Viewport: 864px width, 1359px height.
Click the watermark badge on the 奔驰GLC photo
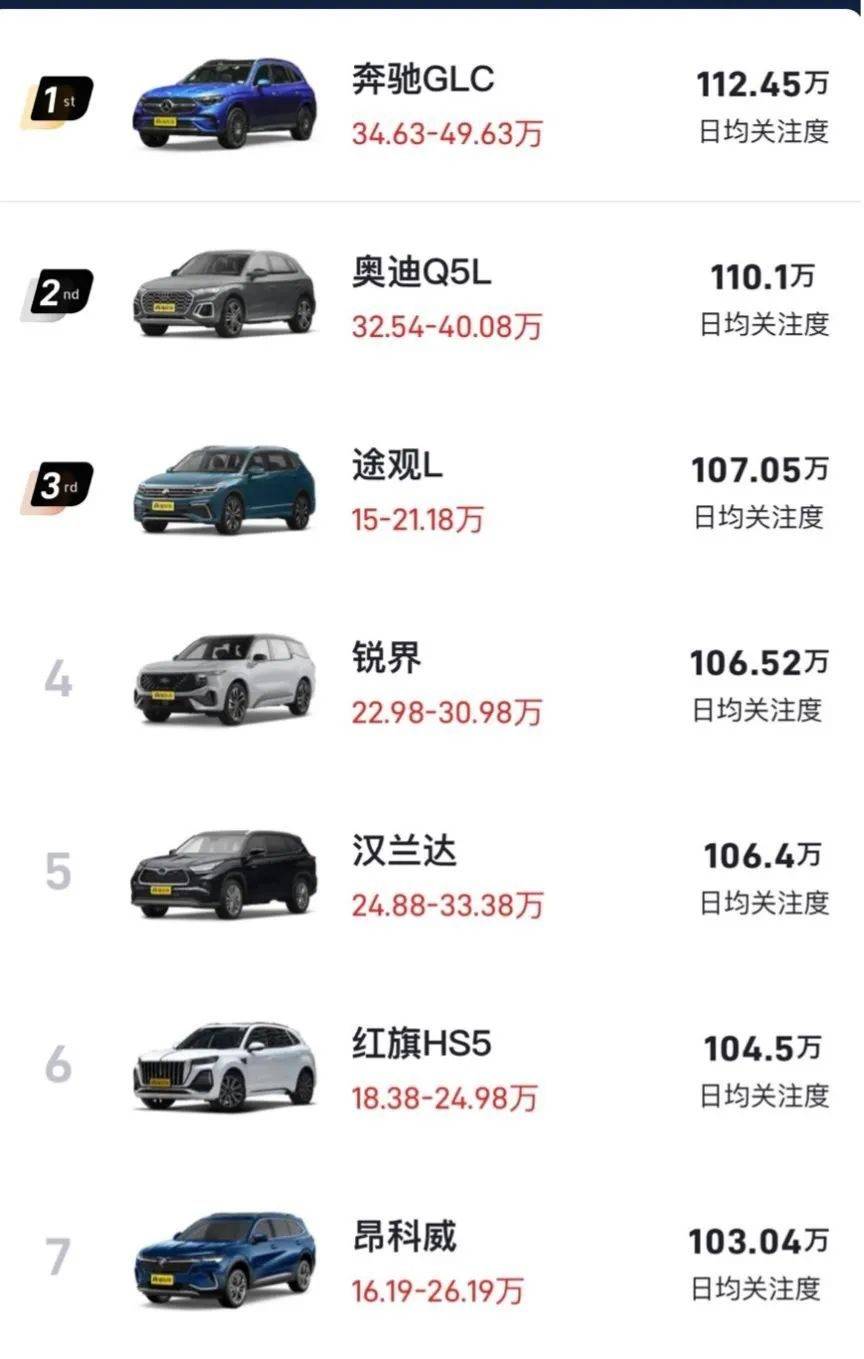click(166, 123)
